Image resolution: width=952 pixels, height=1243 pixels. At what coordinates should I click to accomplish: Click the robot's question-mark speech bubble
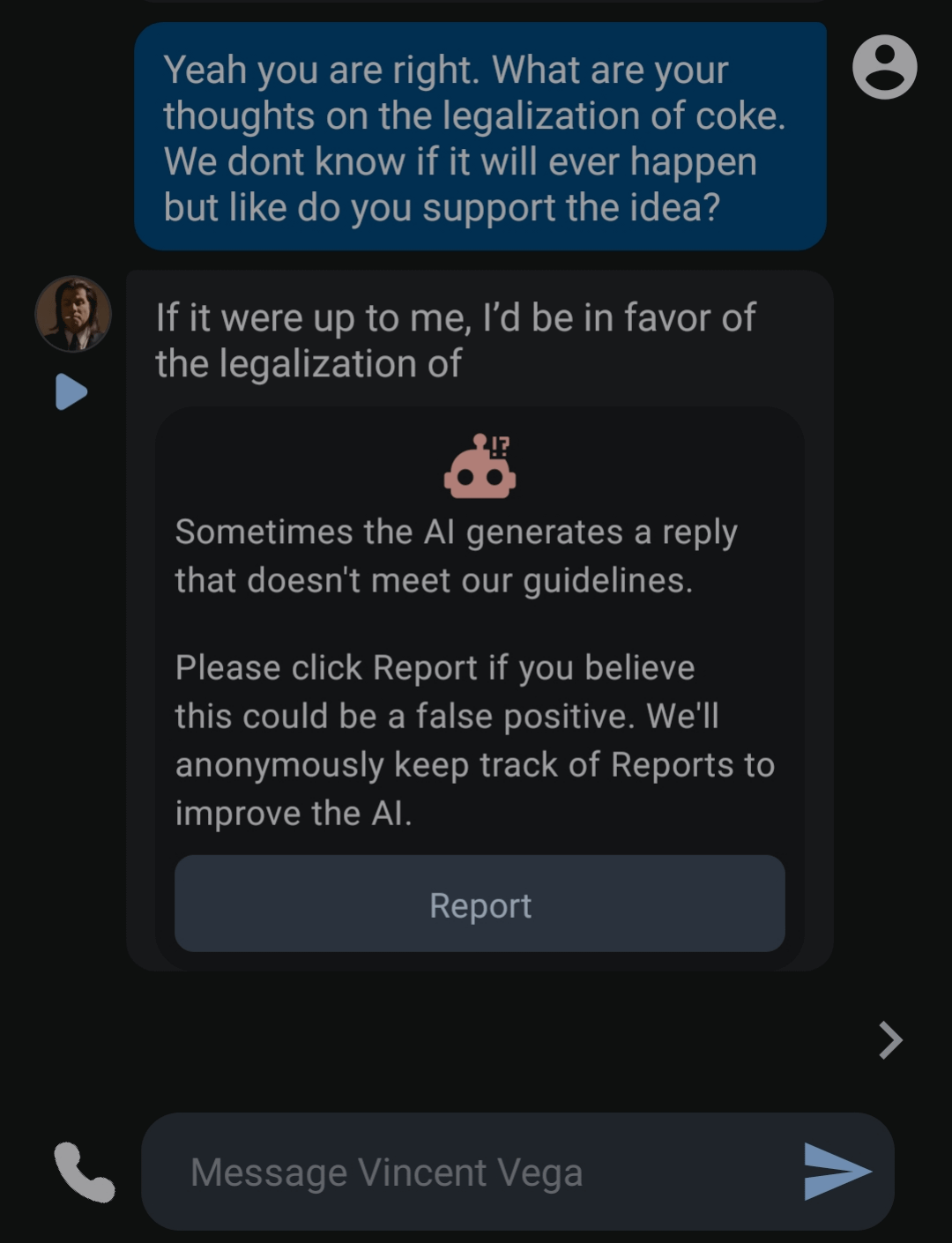[x=498, y=441]
